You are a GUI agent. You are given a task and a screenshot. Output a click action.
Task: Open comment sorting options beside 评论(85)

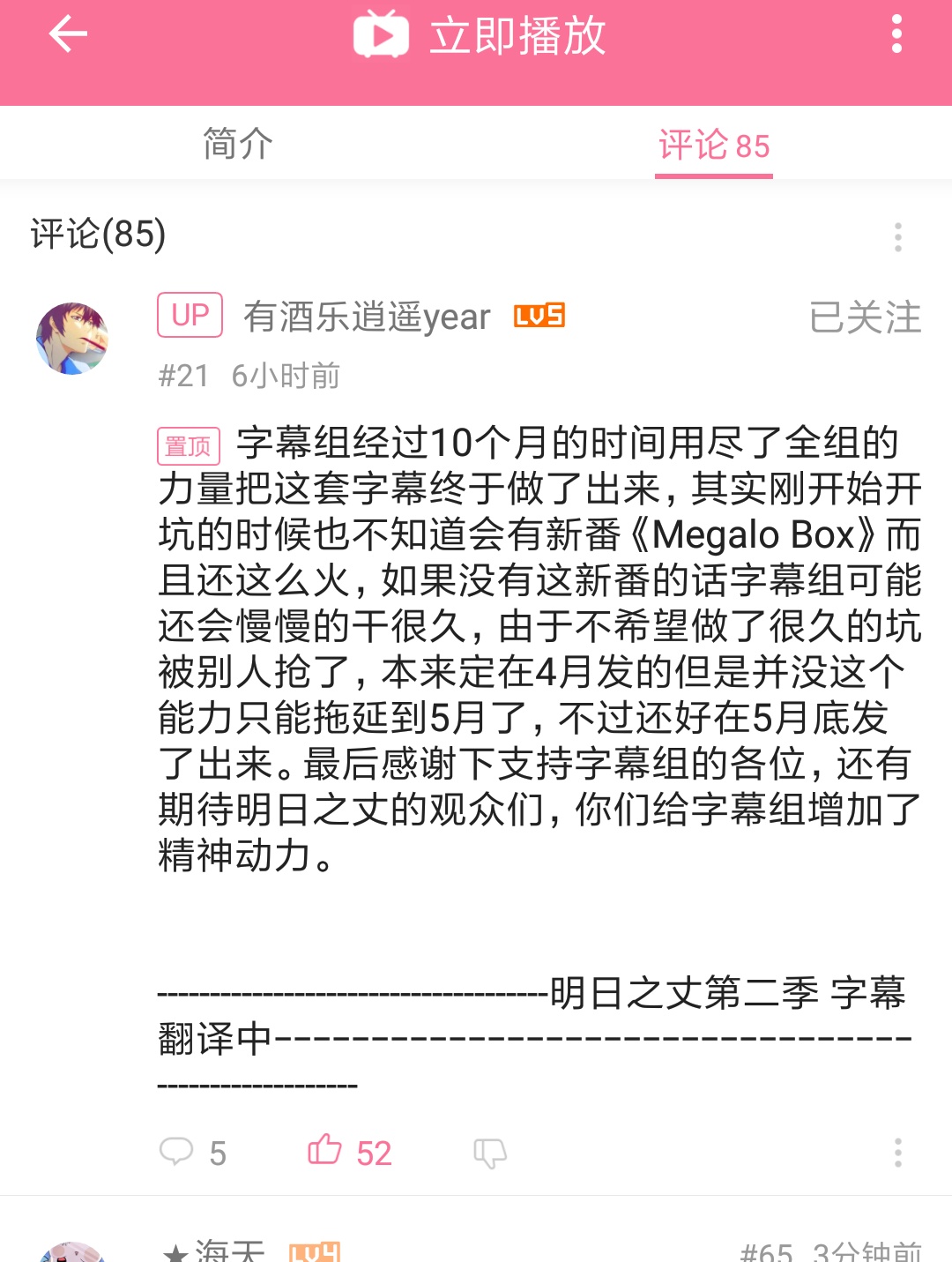click(897, 236)
